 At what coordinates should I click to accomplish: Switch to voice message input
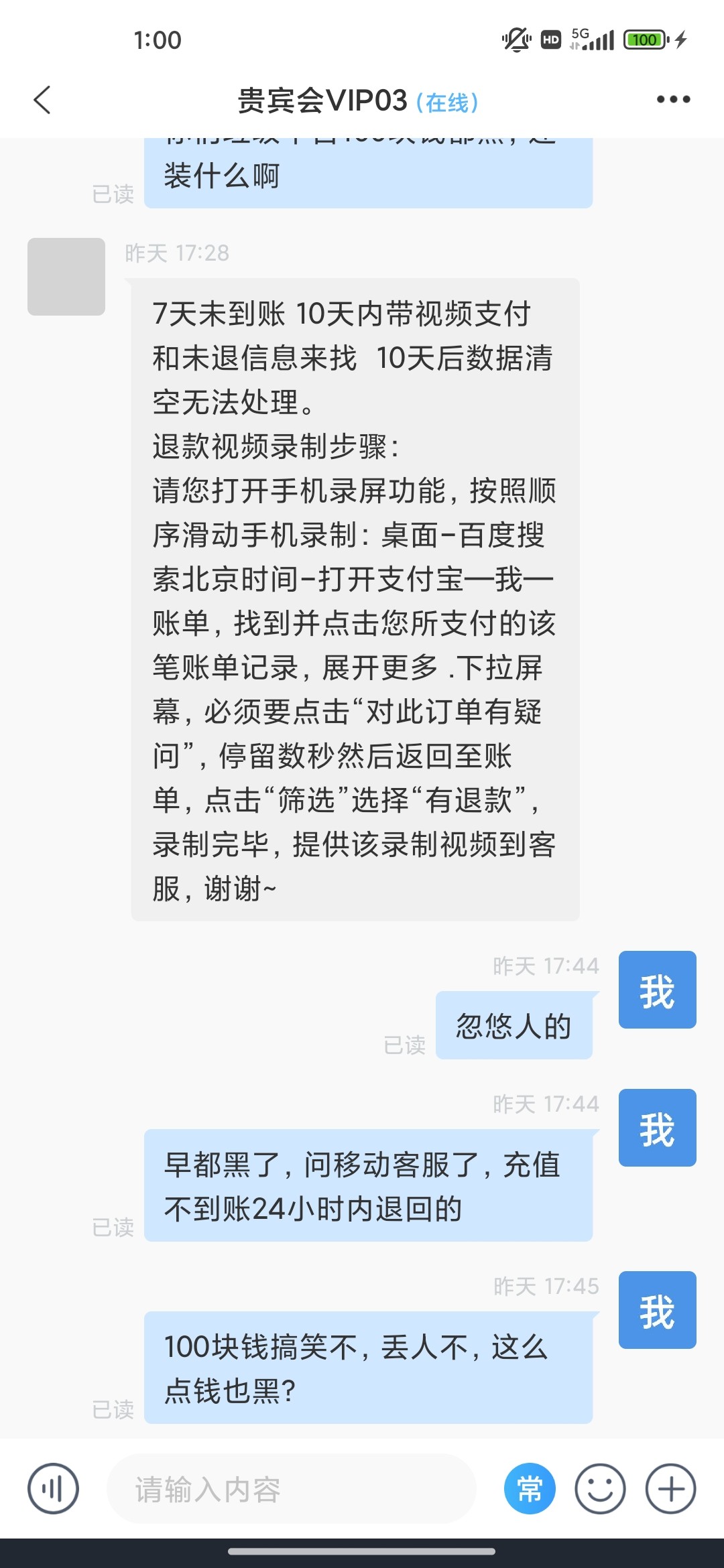click(x=53, y=1488)
